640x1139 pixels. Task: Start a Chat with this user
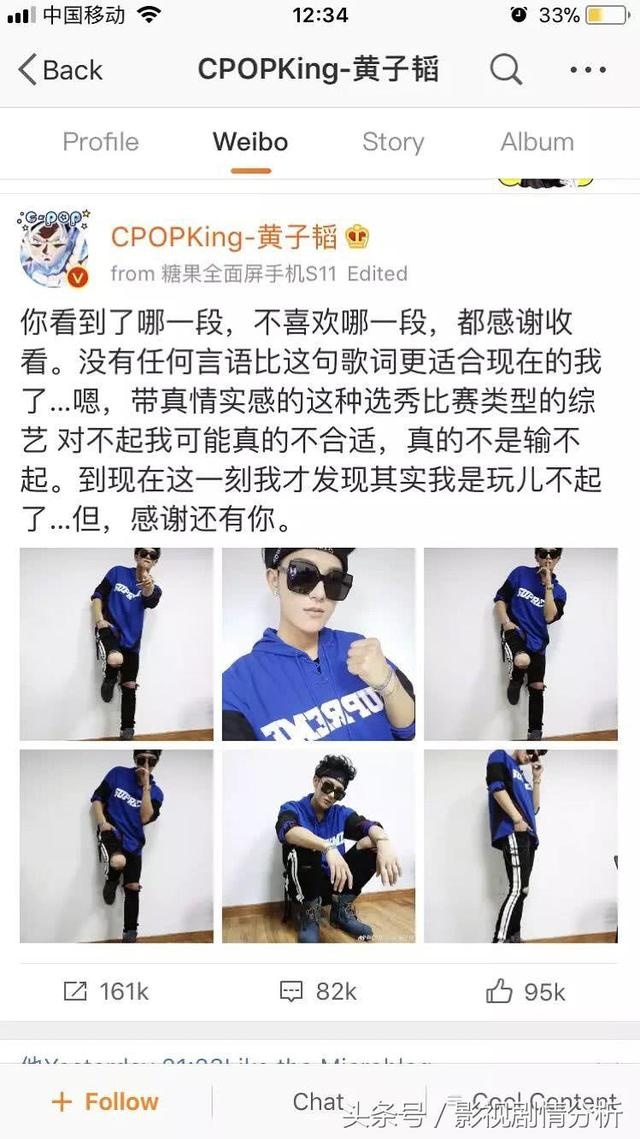pyautogui.click(x=318, y=1101)
